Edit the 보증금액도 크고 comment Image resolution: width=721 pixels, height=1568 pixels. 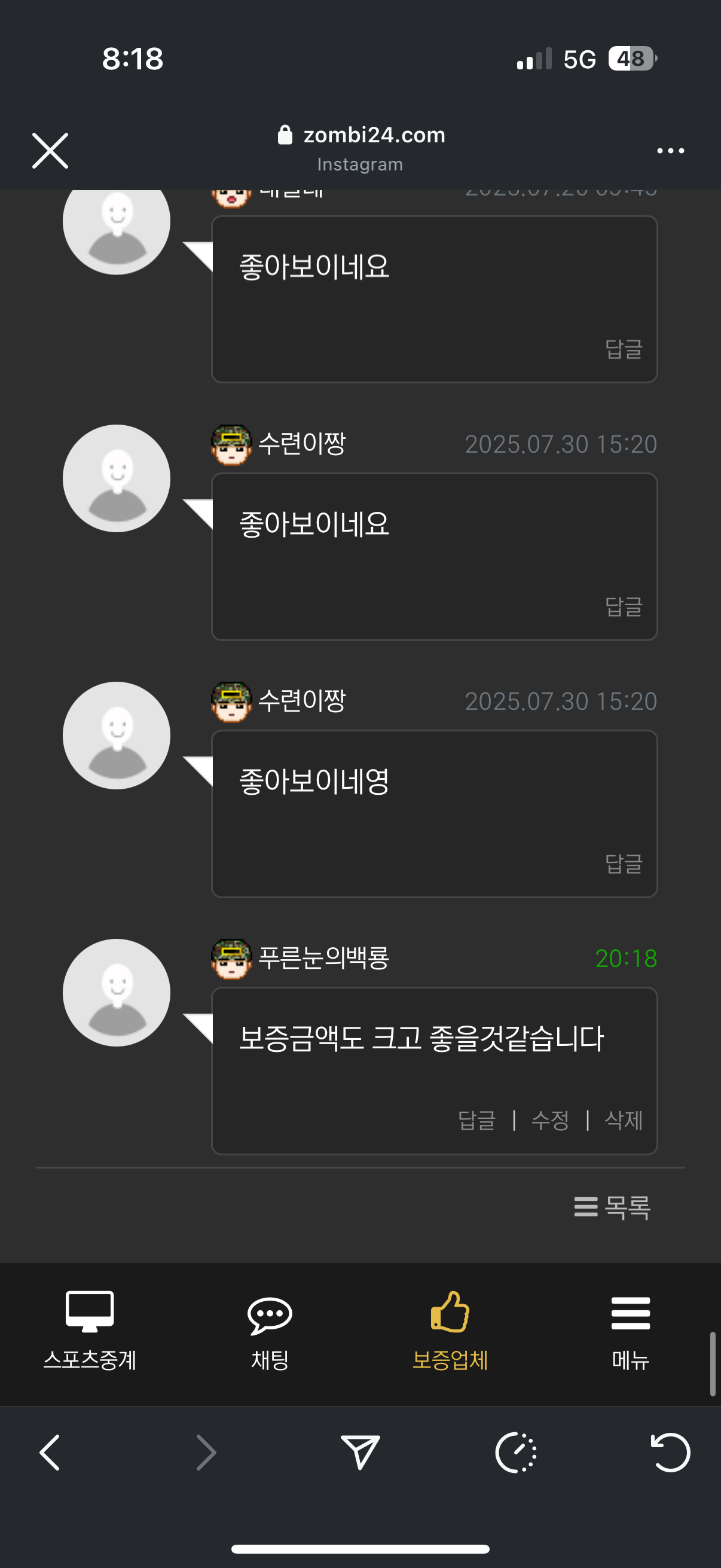click(550, 1120)
